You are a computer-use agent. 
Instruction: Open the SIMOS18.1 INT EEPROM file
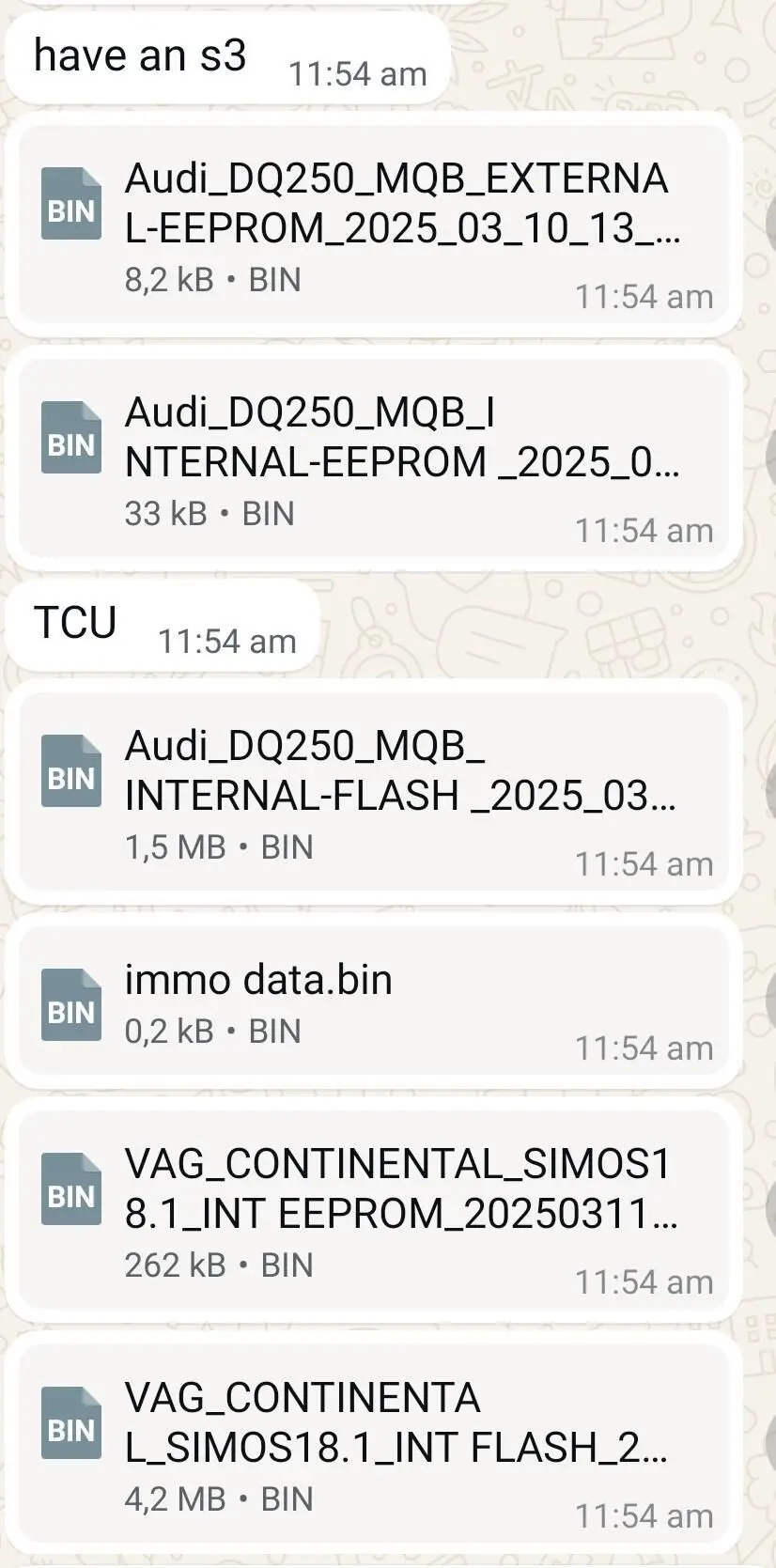tap(374, 1212)
